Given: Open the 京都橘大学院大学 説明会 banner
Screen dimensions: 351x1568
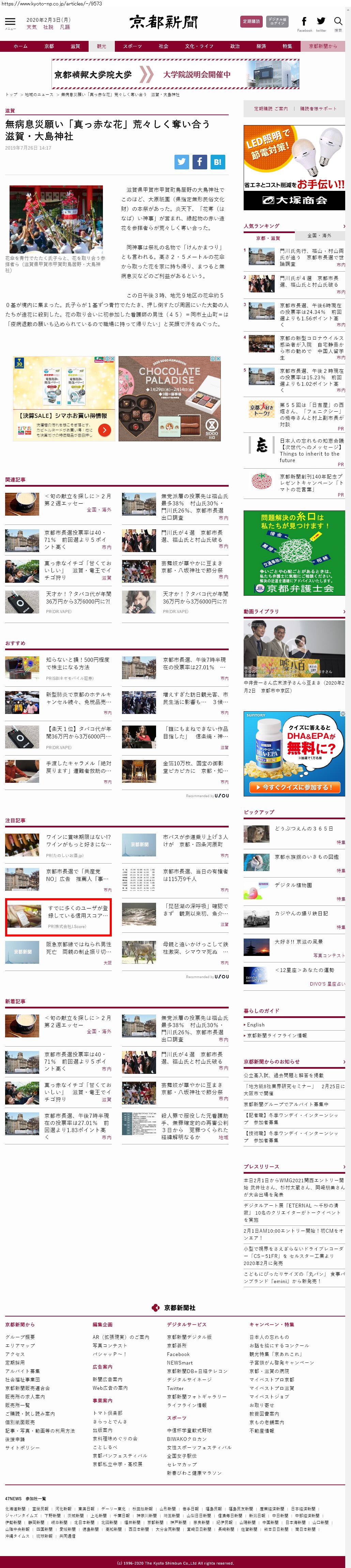Looking at the screenshot, I should pyautogui.click(x=175, y=74).
